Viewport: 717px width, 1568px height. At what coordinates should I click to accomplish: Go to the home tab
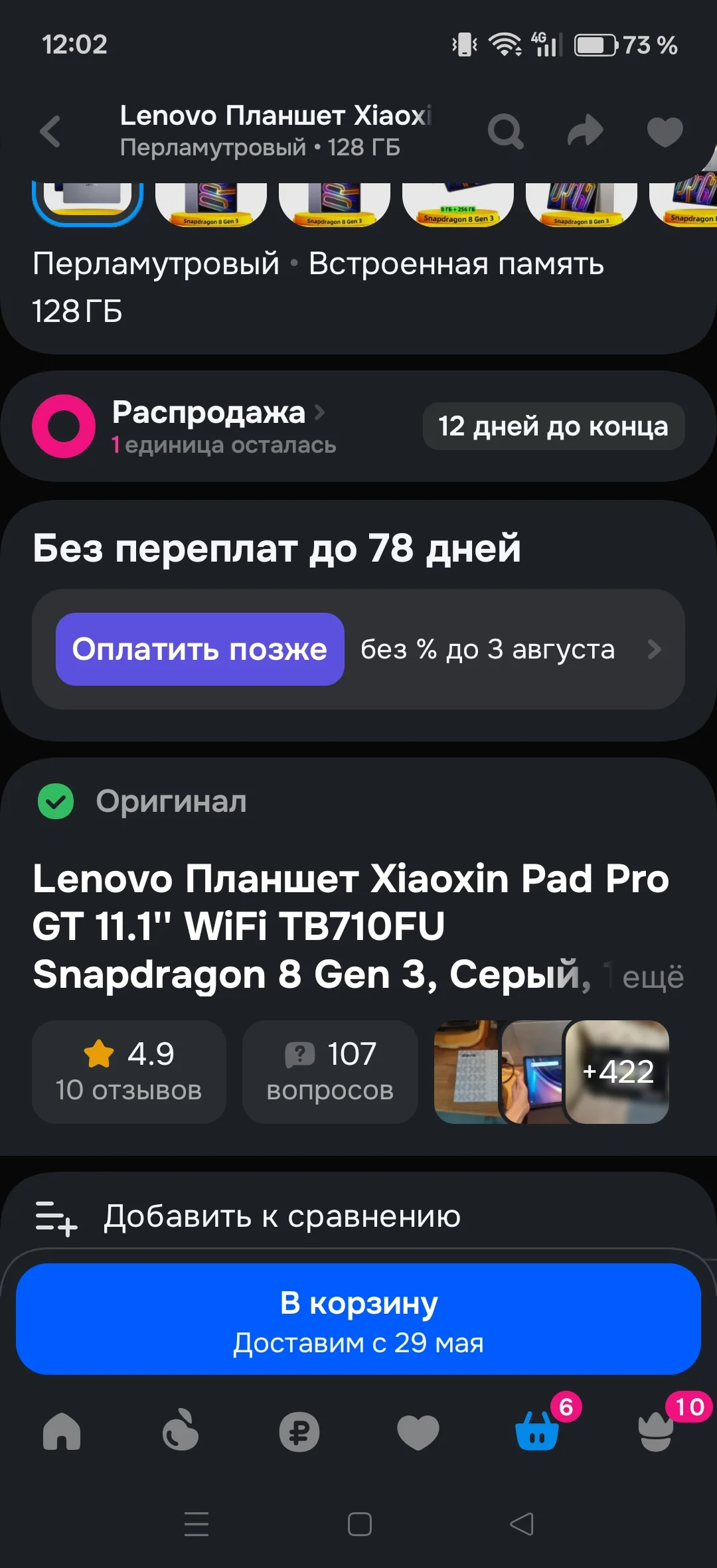click(62, 1431)
